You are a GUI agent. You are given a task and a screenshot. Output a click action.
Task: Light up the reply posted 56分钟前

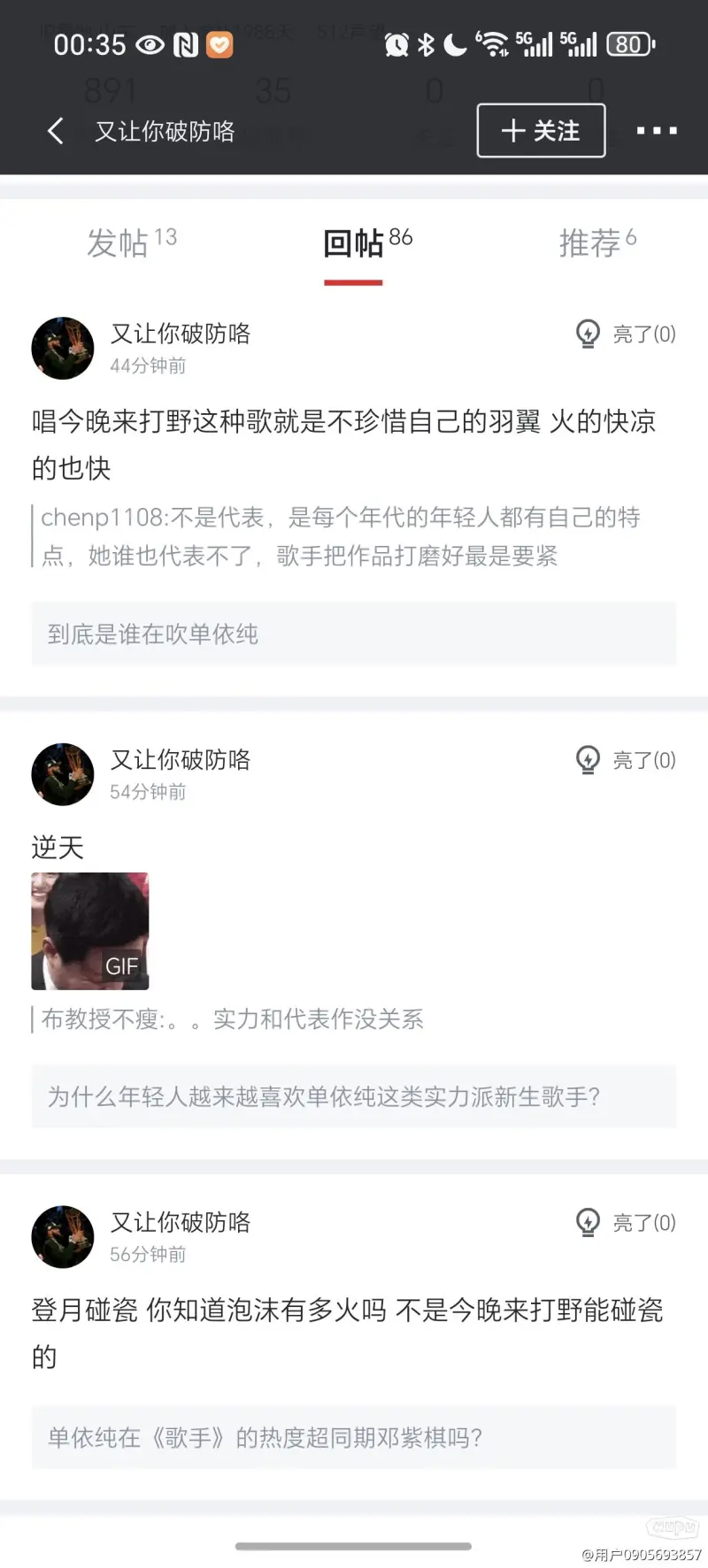tap(626, 1223)
